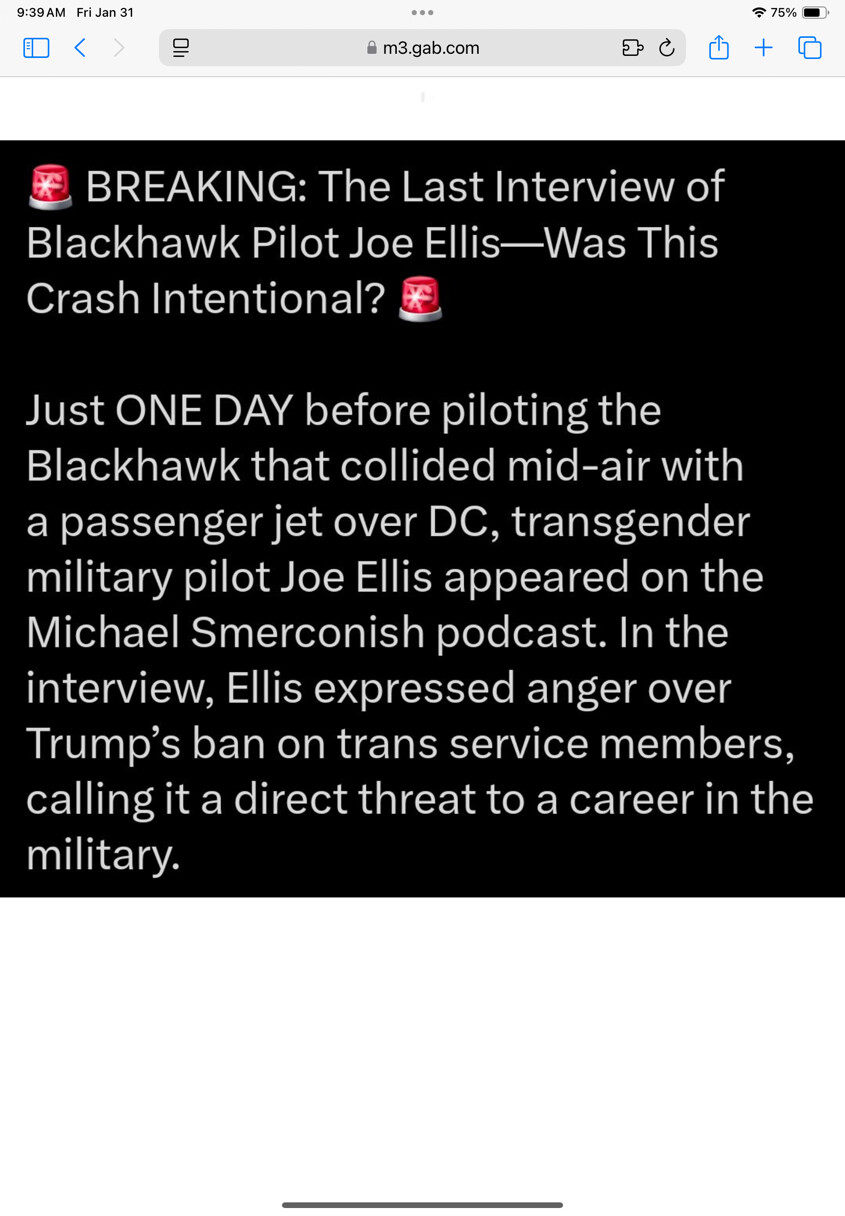
Task: Share this page
Action: pos(718,47)
